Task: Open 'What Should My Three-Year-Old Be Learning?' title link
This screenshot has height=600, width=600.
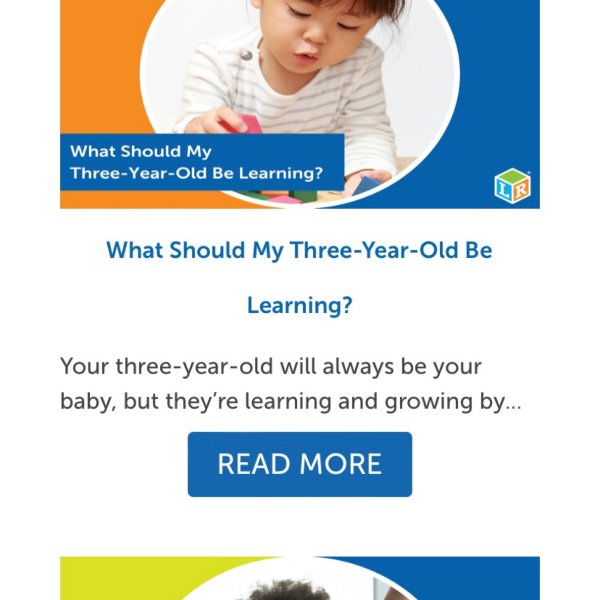Action: [x=299, y=250]
